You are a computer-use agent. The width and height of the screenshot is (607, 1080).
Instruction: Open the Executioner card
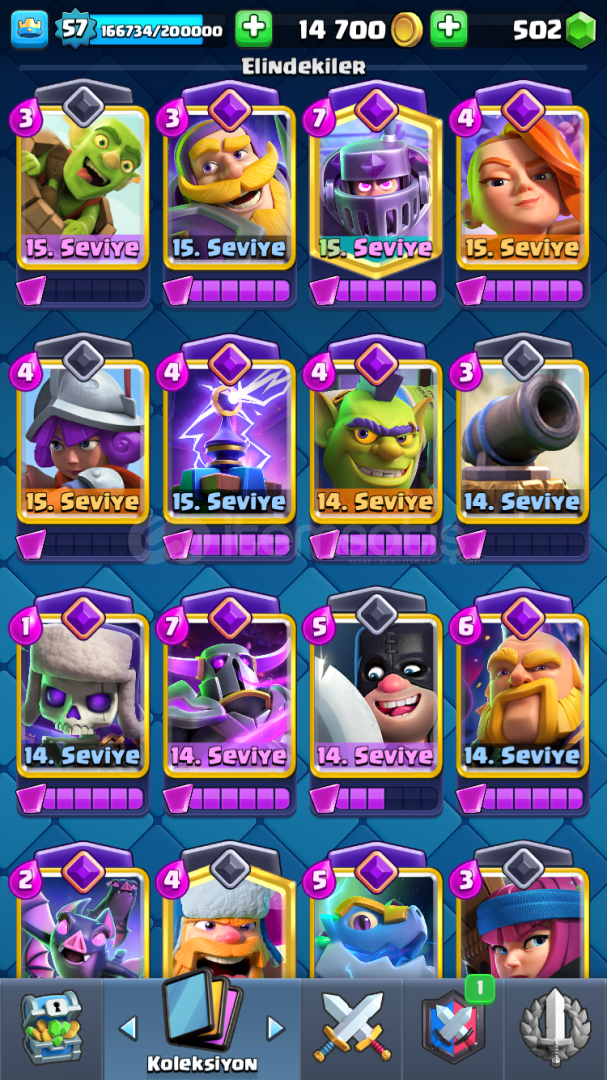[x=376, y=695]
